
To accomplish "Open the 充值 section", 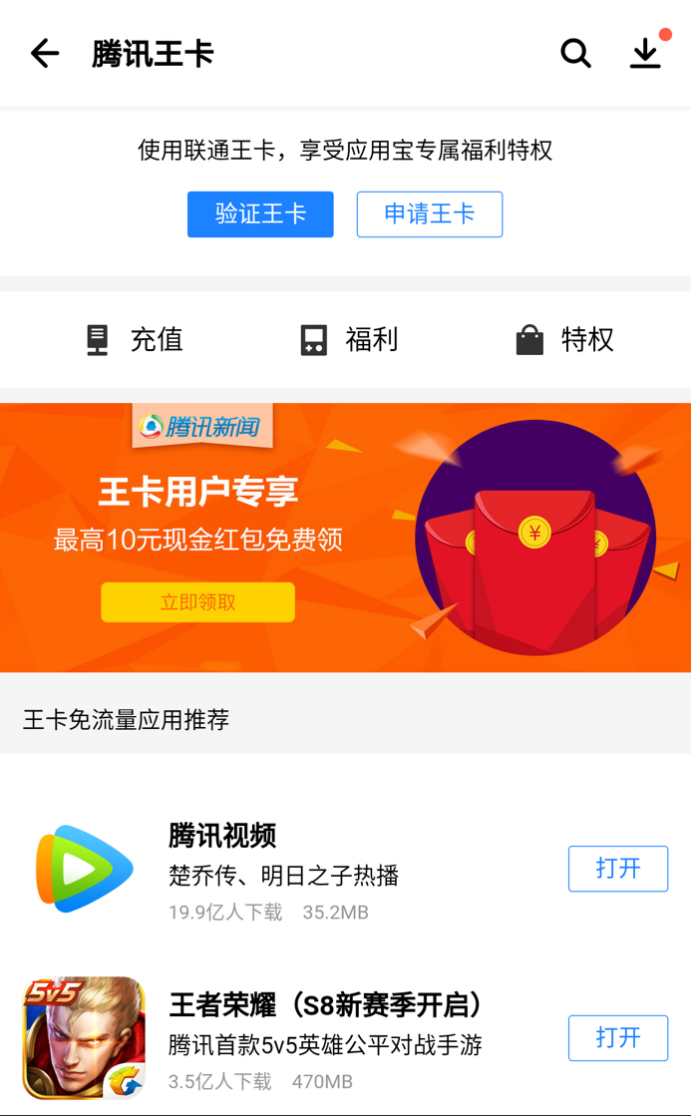I will (135, 340).
